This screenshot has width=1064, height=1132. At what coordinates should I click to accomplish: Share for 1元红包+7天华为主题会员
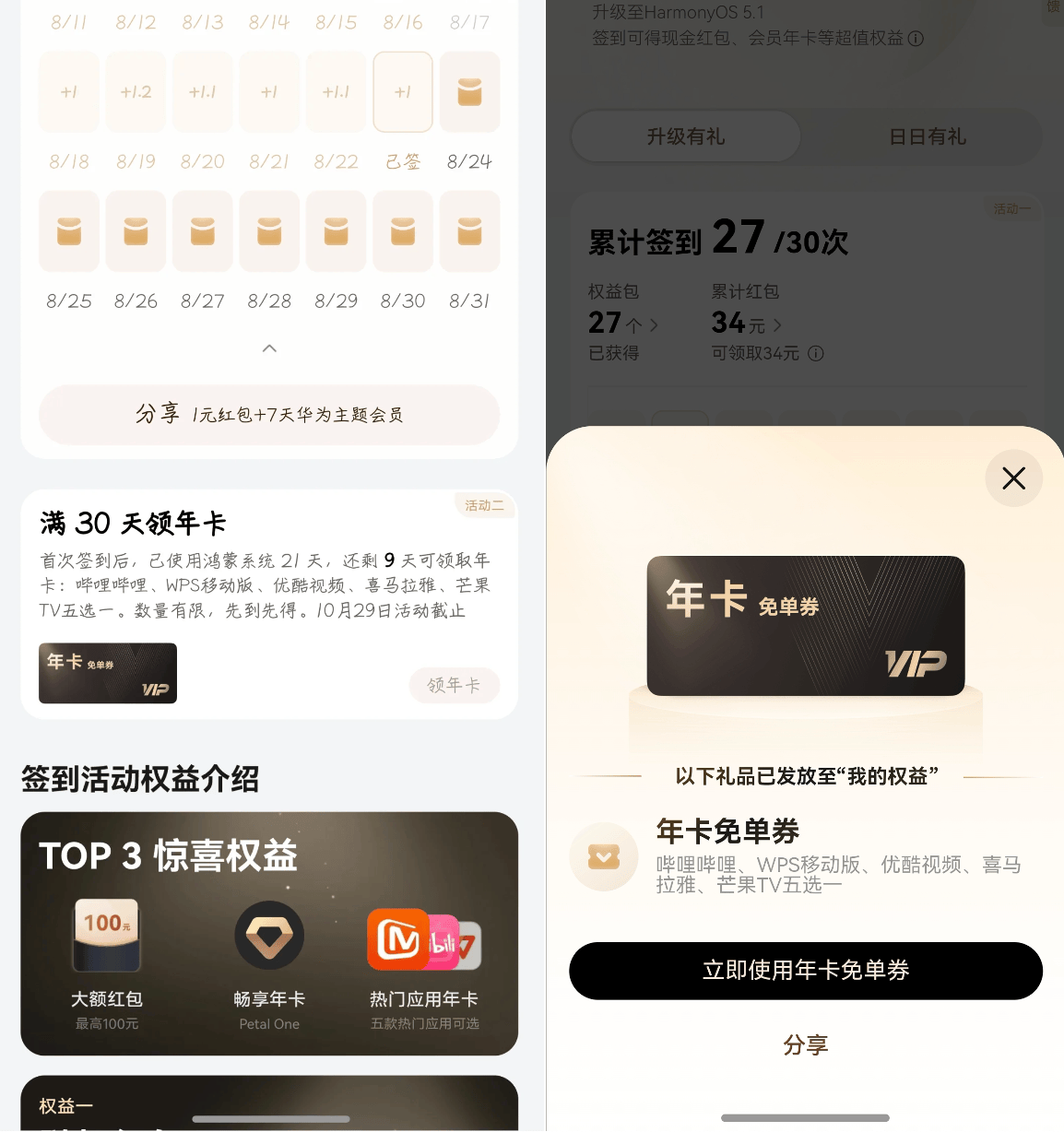click(269, 415)
